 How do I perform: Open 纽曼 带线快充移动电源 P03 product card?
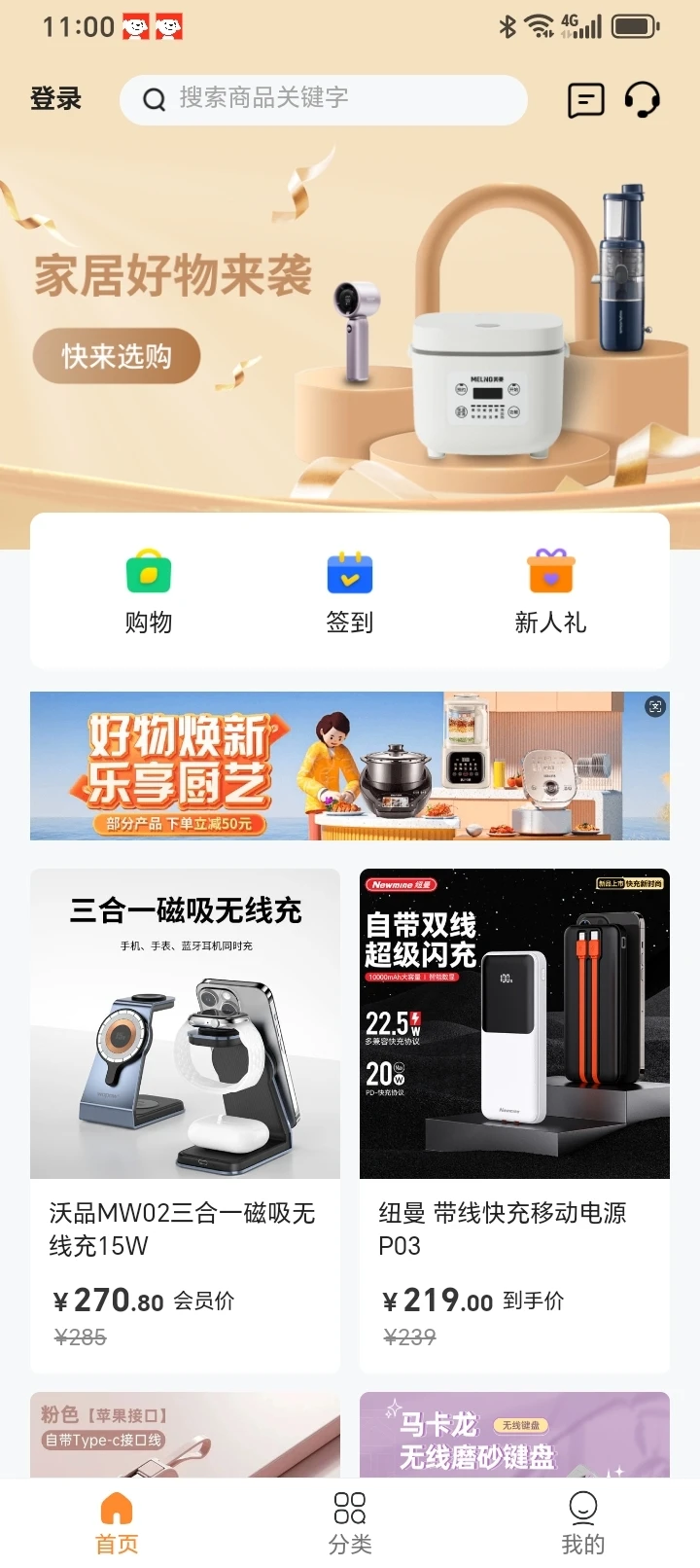tap(514, 1119)
